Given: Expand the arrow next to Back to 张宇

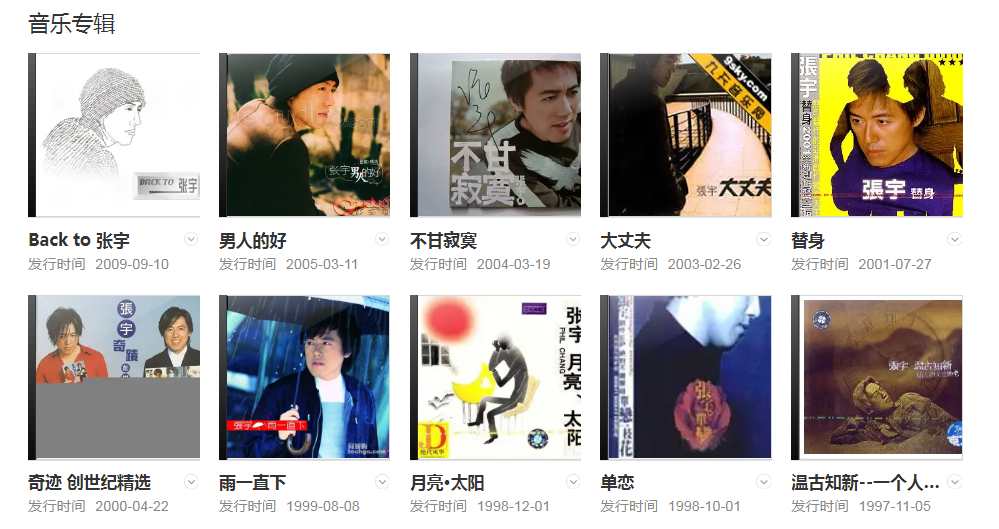Looking at the screenshot, I should tap(192, 239).
